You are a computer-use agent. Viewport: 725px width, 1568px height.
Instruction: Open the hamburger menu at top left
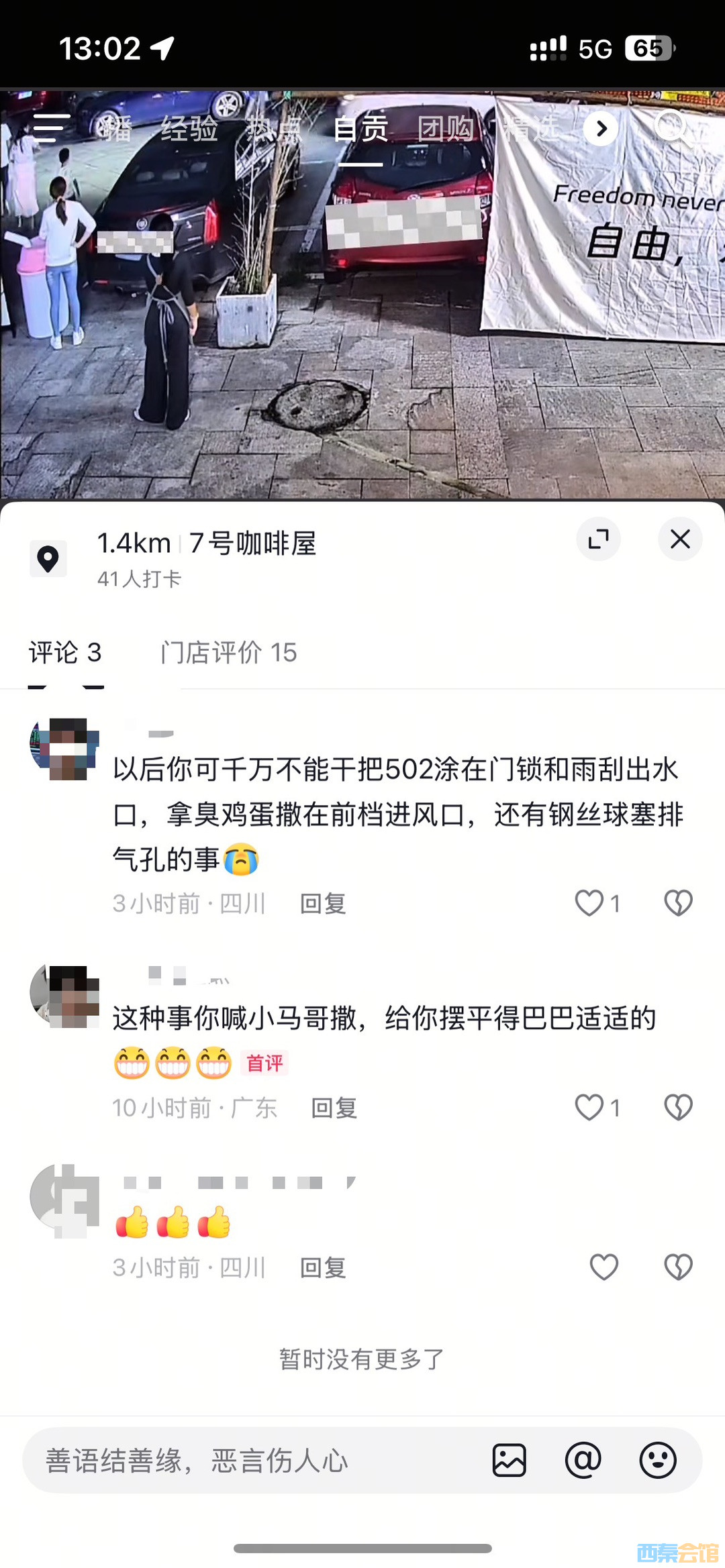(x=52, y=127)
